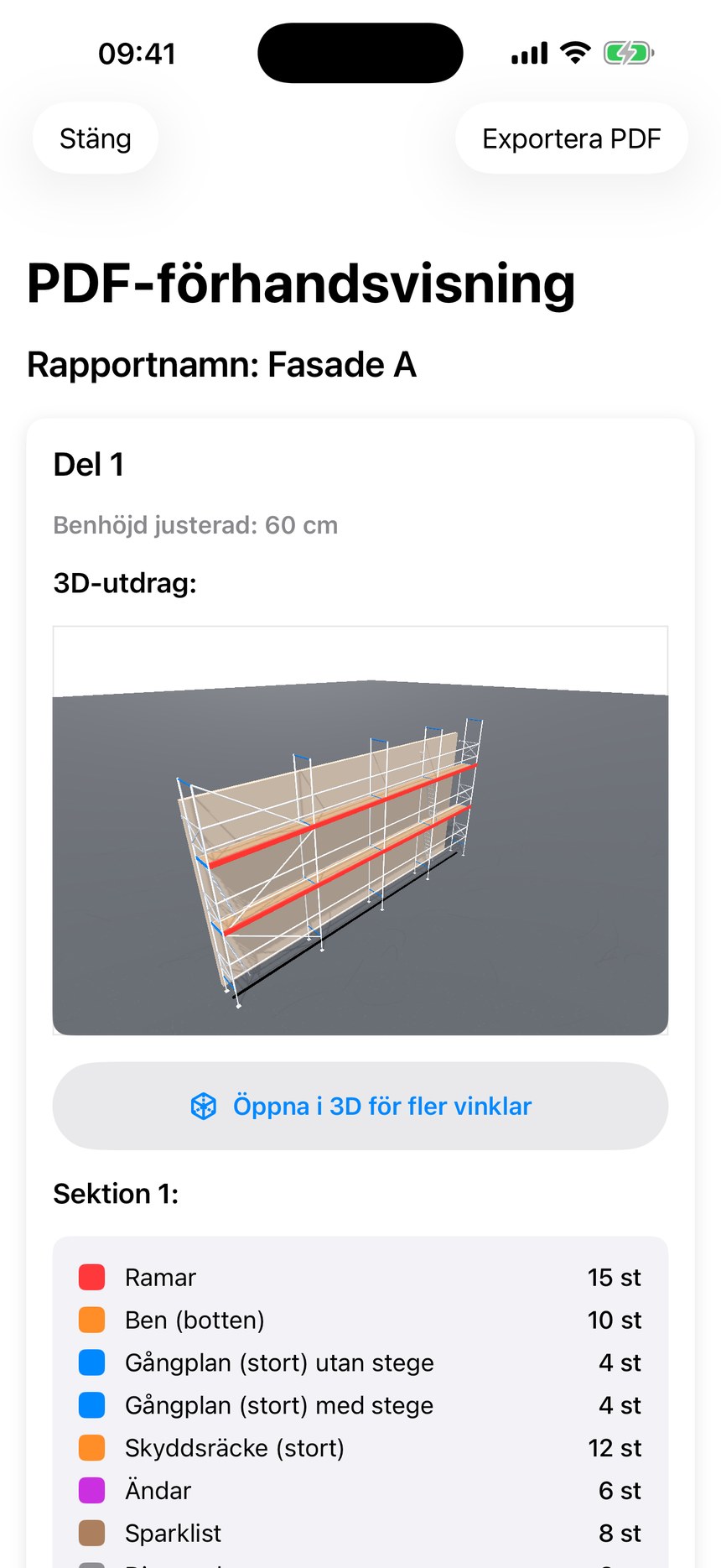
Task: Tap the Rapportnamn: Fasade A heading
Action: click(x=221, y=365)
